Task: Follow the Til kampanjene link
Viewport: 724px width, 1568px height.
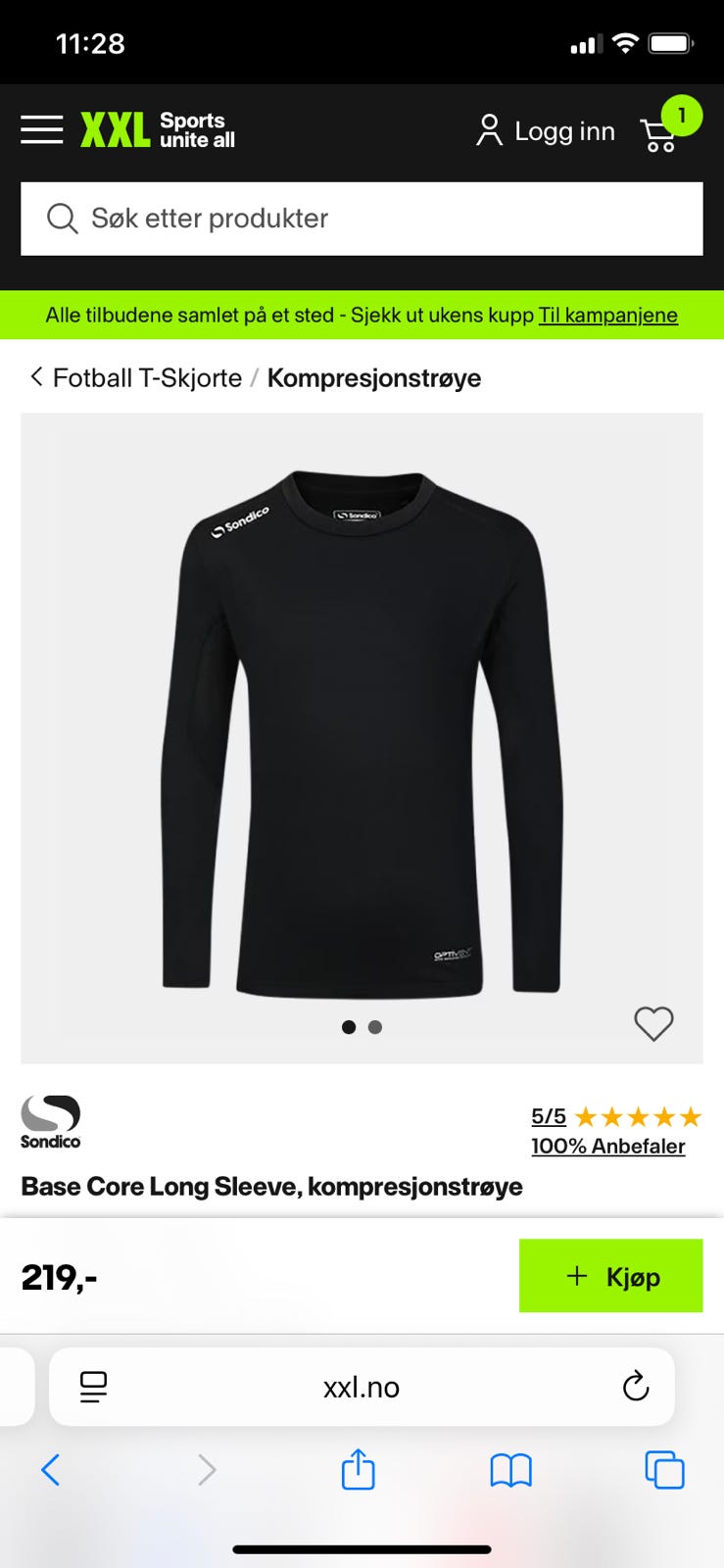Action: click(x=607, y=316)
